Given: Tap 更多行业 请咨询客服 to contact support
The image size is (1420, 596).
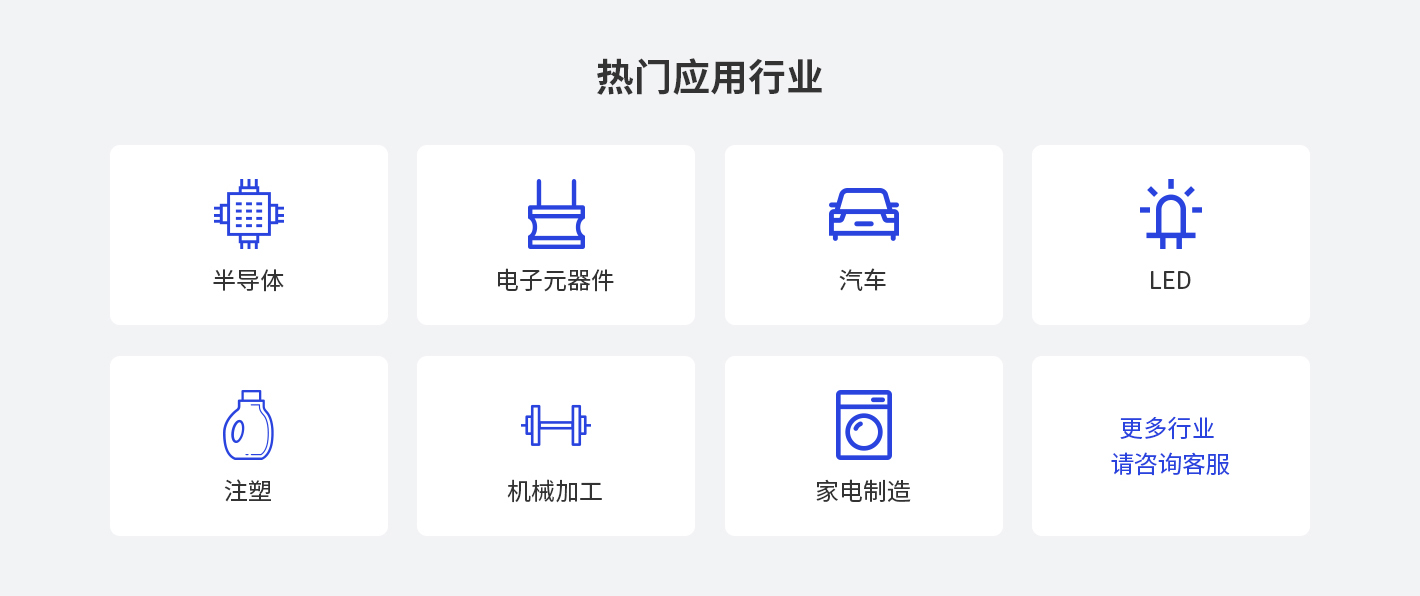Looking at the screenshot, I should [x=1170, y=446].
